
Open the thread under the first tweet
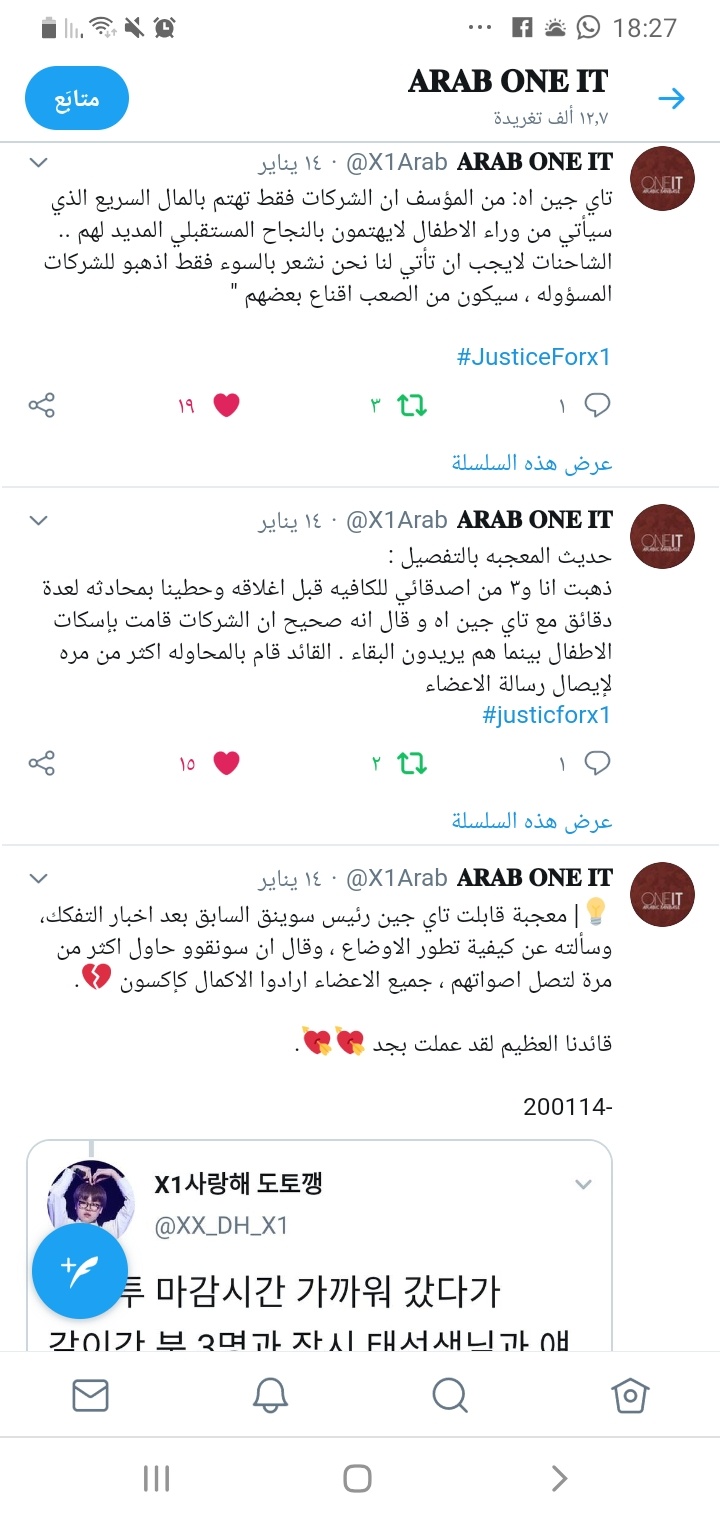[x=531, y=463]
